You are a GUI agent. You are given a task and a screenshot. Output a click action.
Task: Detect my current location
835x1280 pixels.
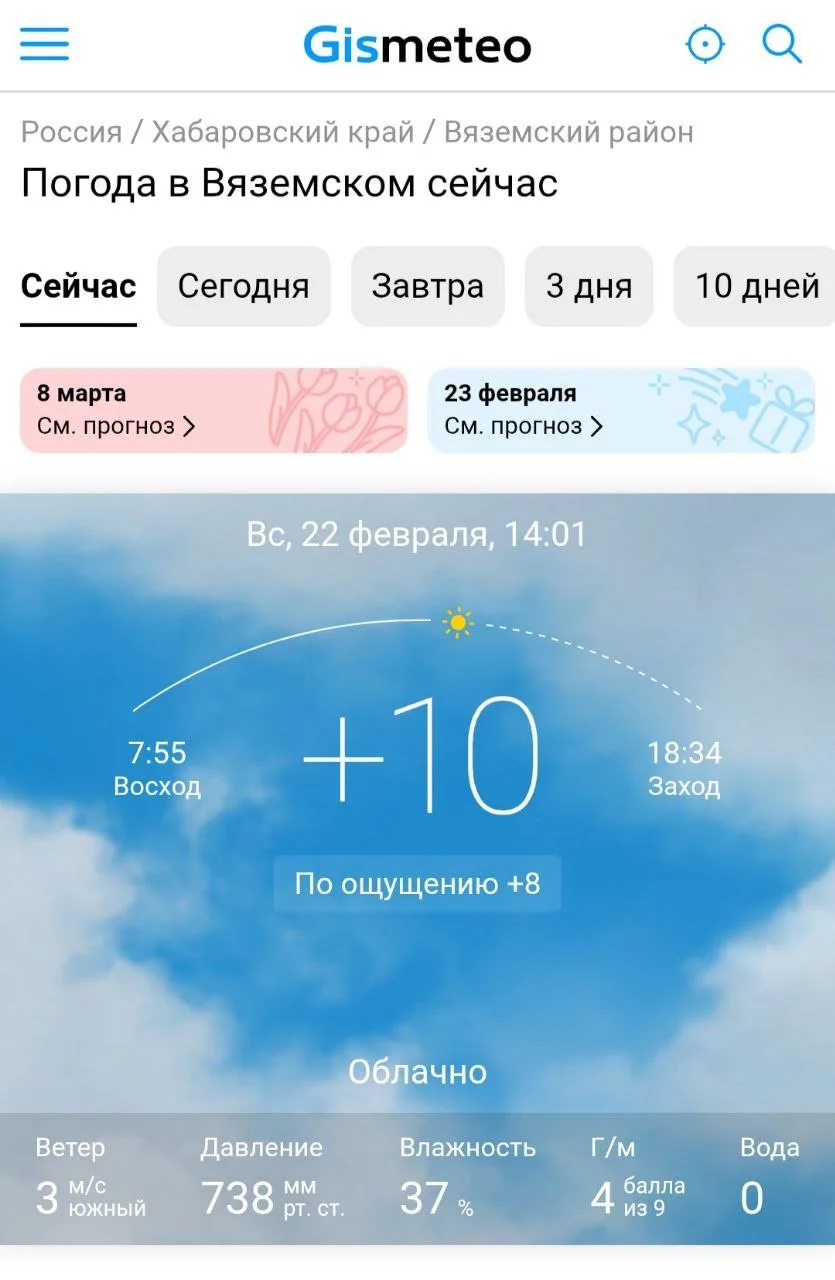pyautogui.click(x=705, y=45)
